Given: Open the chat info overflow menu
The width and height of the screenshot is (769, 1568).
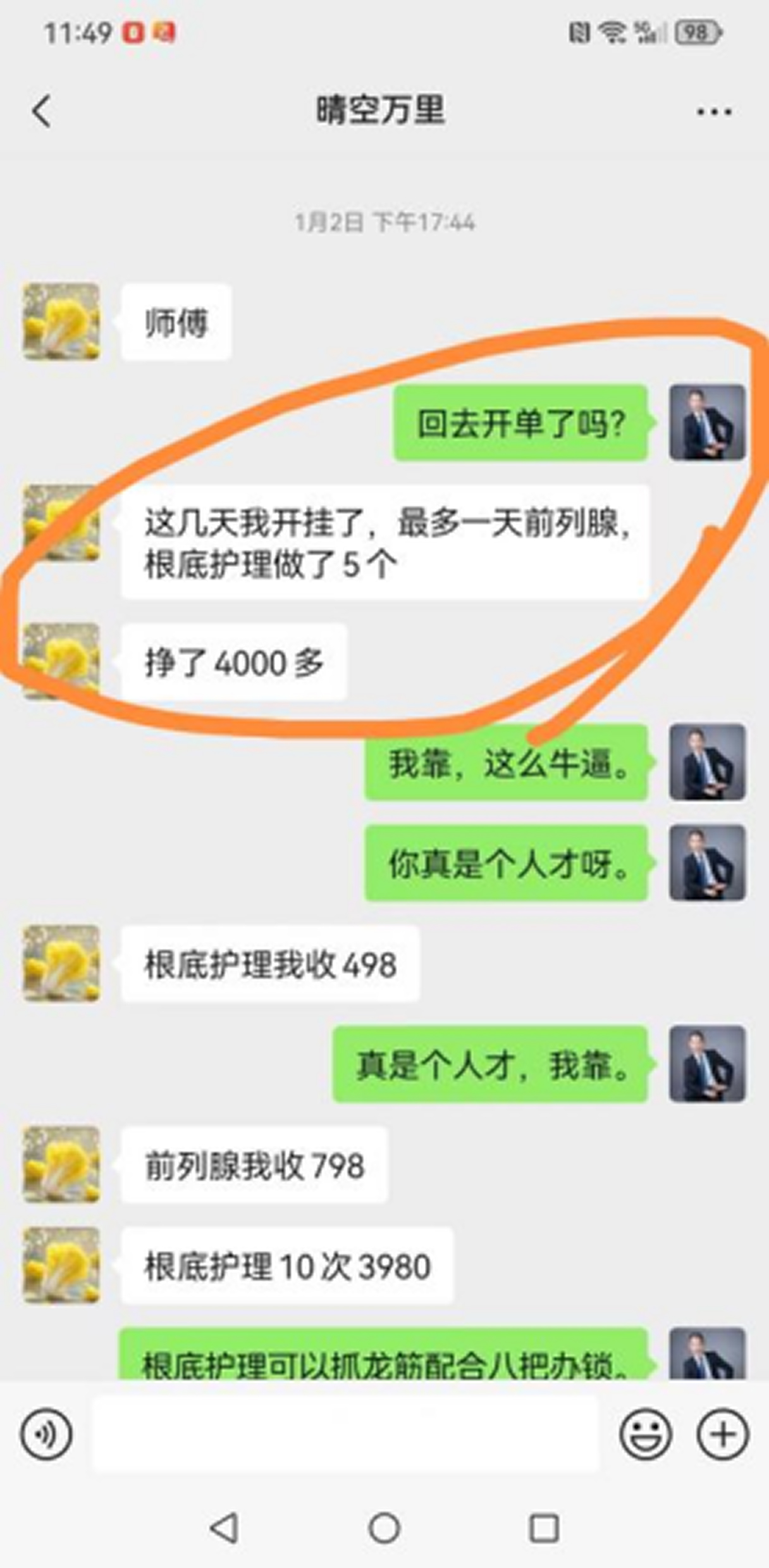Looking at the screenshot, I should [714, 112].
